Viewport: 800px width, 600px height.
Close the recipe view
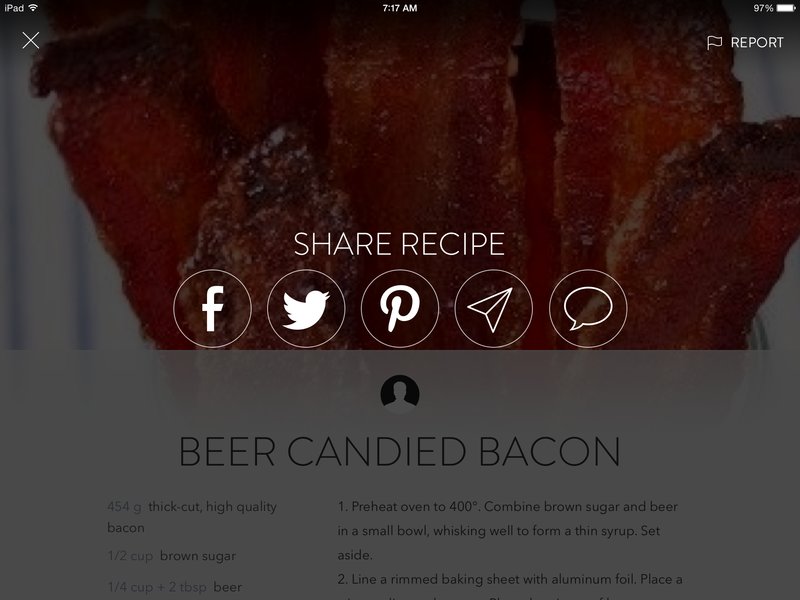coord(31,41)
